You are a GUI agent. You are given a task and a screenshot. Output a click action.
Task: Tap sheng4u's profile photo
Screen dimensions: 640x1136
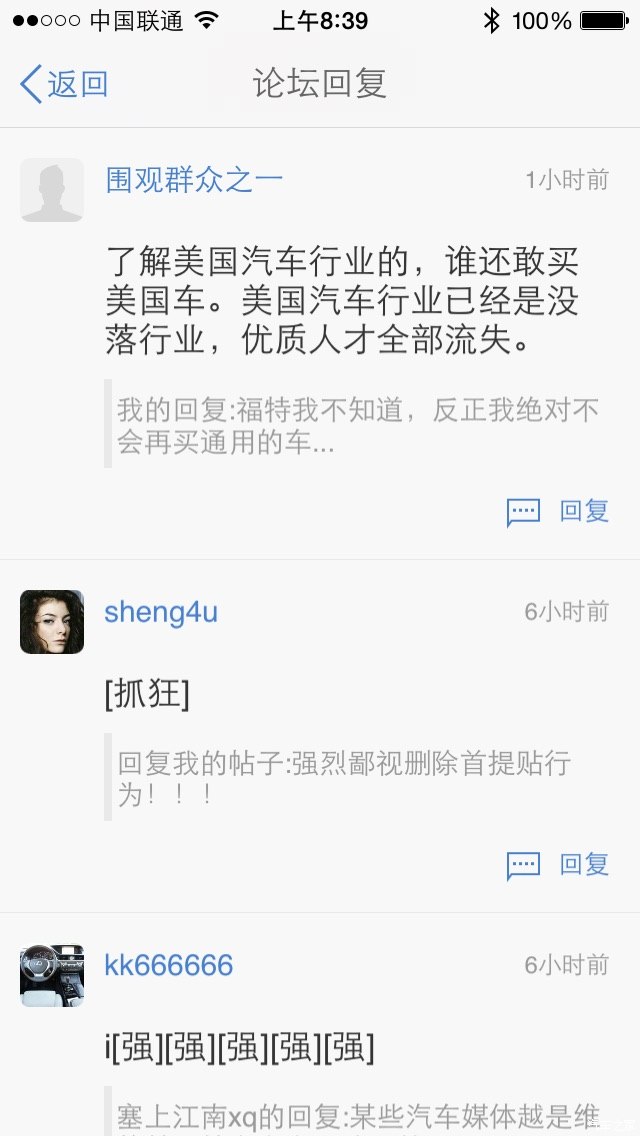click(52, 622)
